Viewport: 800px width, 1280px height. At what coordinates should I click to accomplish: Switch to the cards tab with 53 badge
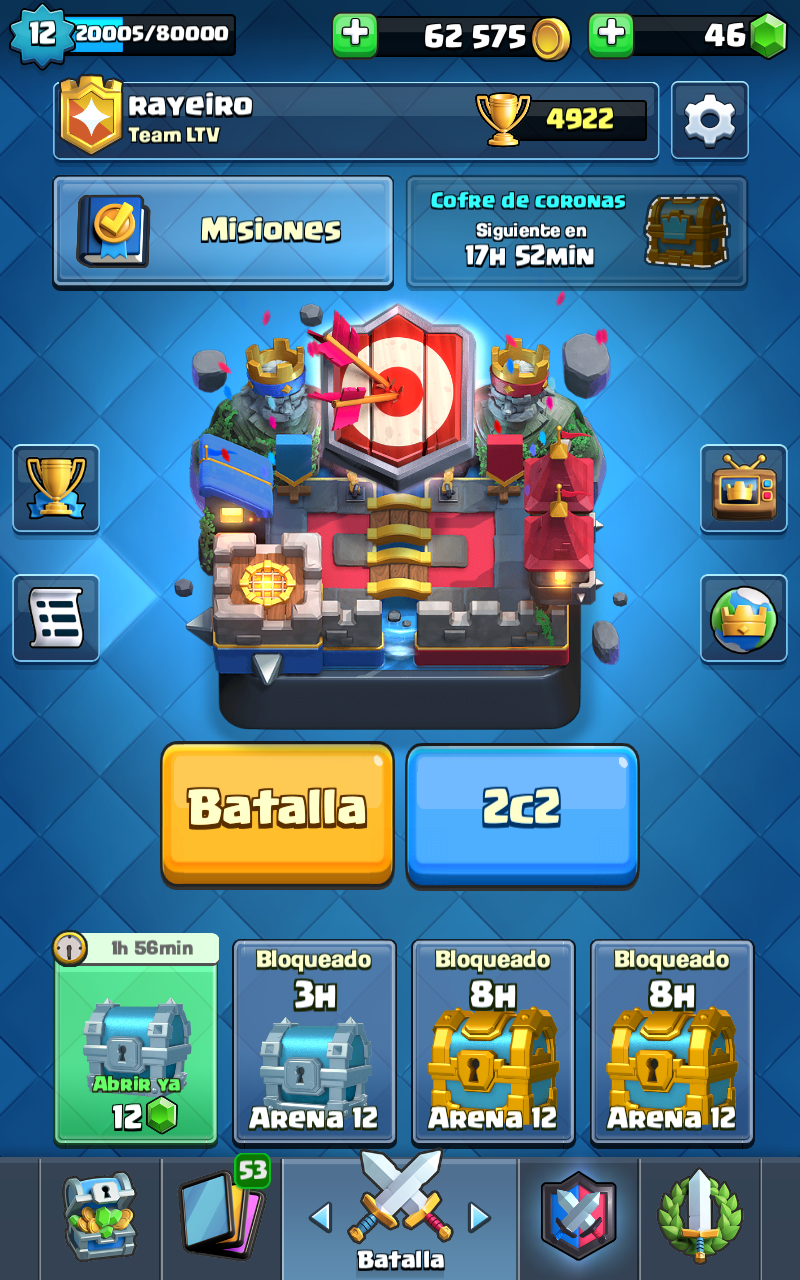[x=222, y=1217]
